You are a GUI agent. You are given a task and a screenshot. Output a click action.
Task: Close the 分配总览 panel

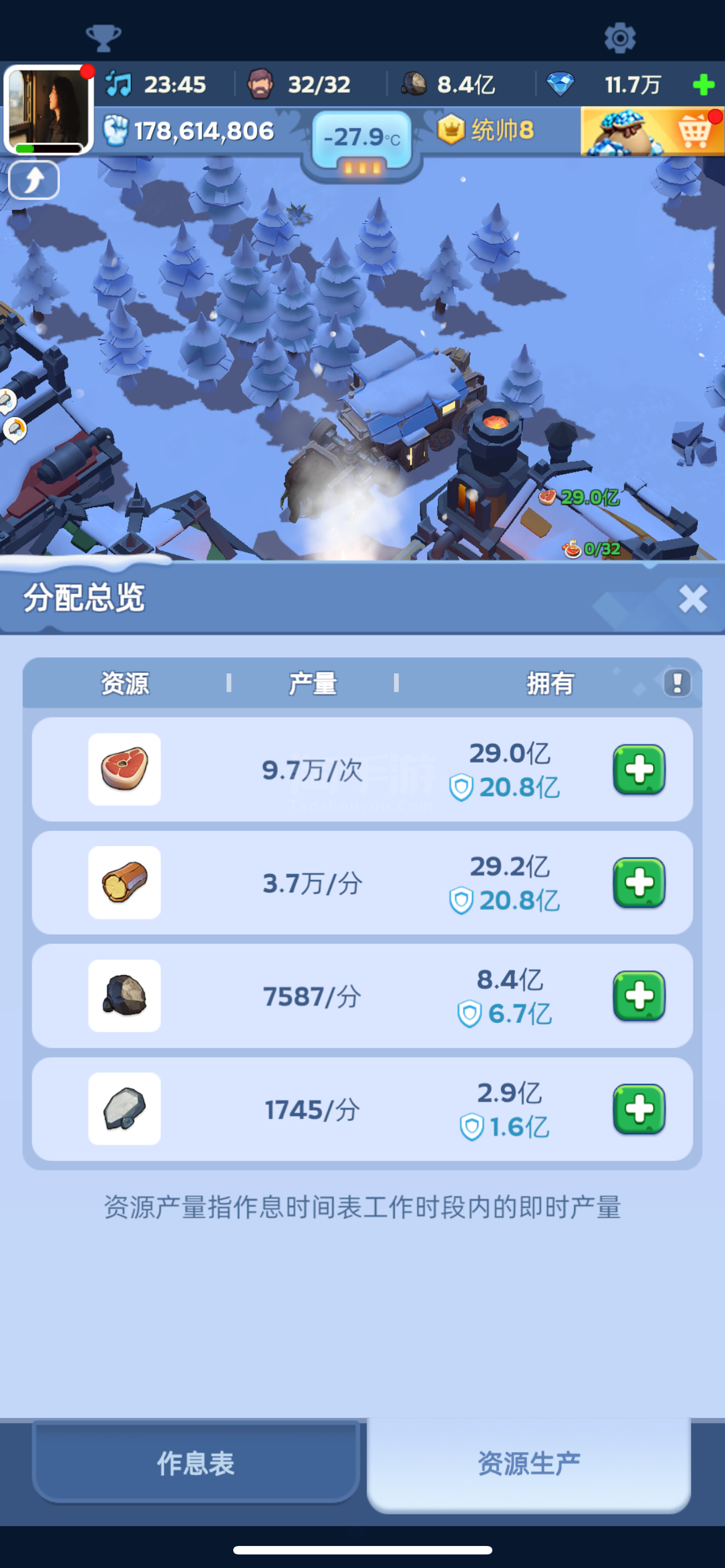692,599
